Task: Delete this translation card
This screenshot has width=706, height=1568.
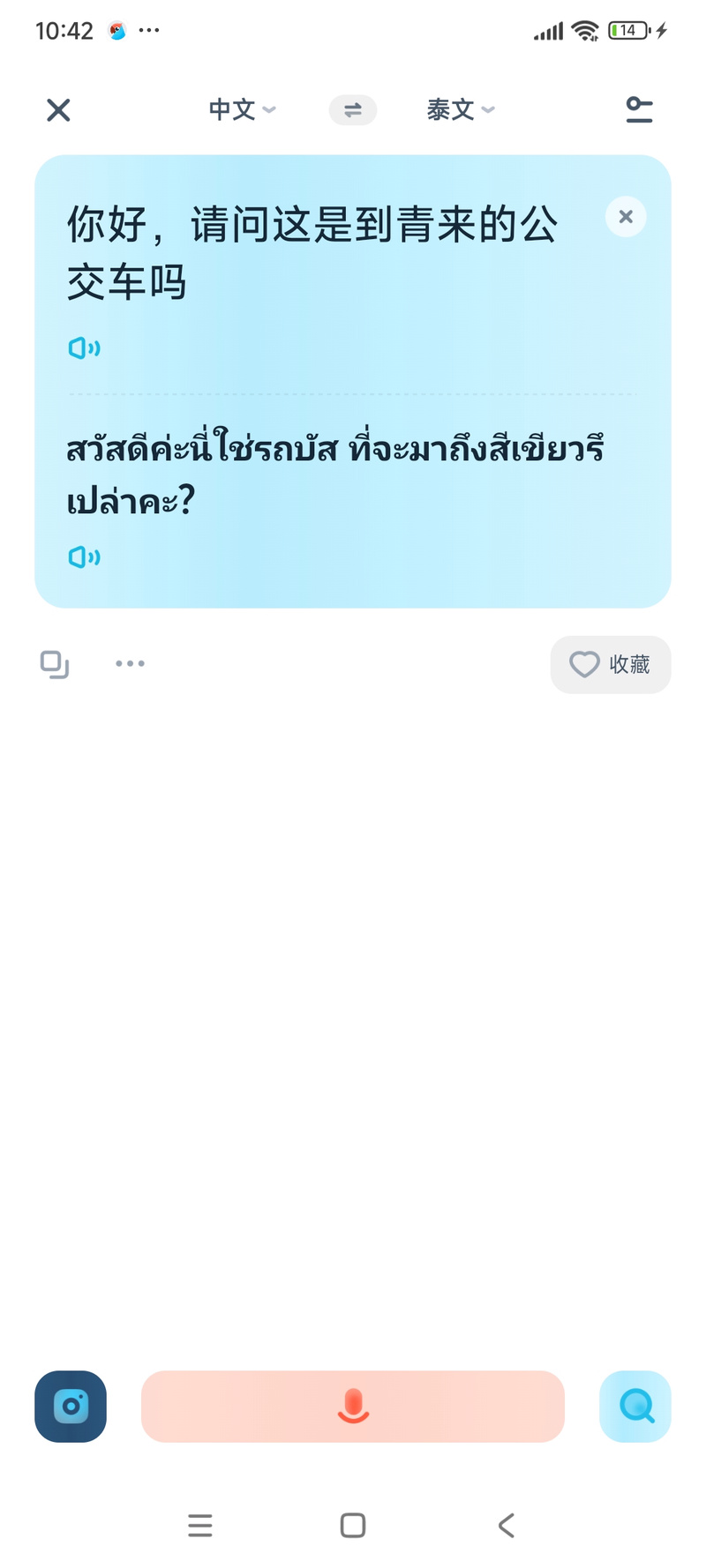Action: (x=625, y=217)
